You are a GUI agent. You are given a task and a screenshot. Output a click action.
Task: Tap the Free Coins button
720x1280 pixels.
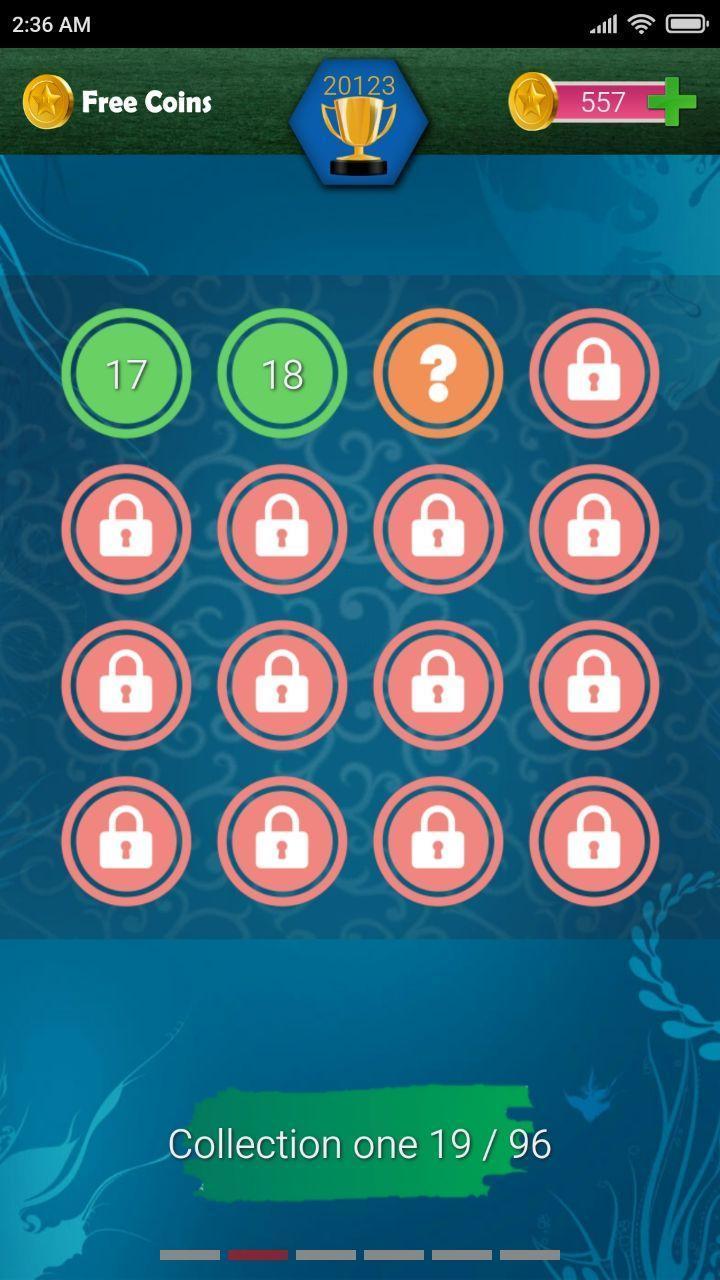(x=118, y=102)
